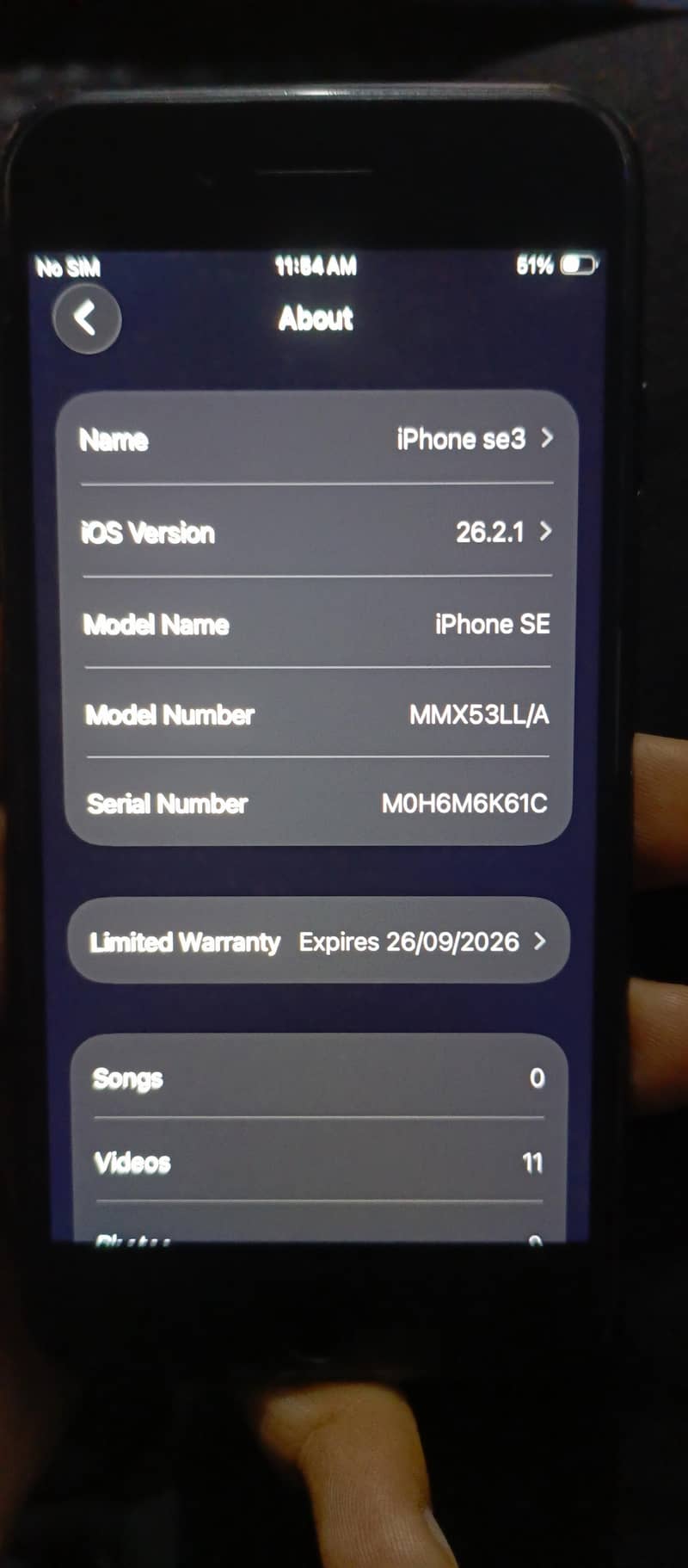Expand the iOS Version 26.2.1 row

pos(318,533)
